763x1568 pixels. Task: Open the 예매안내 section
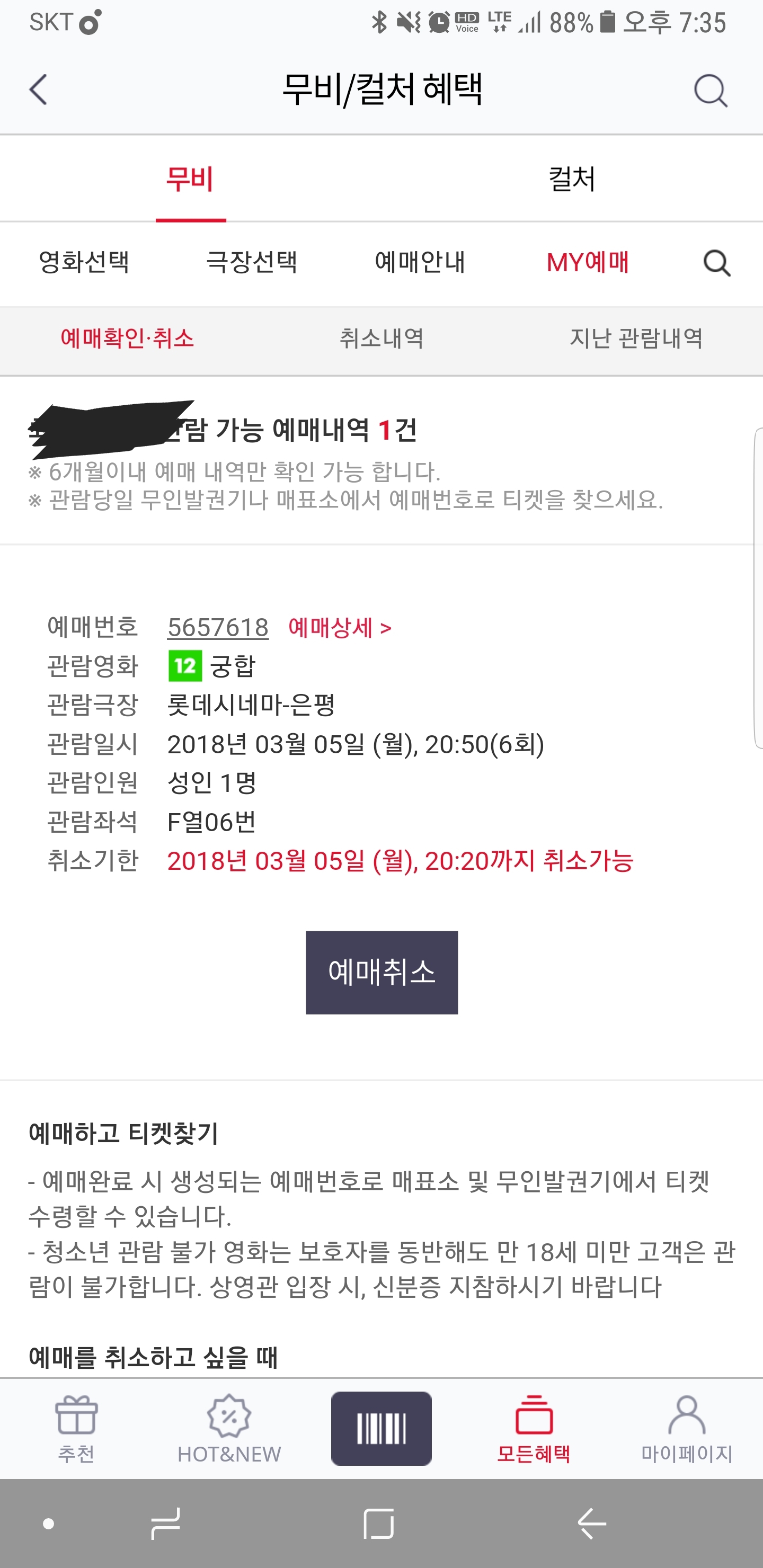420,262
